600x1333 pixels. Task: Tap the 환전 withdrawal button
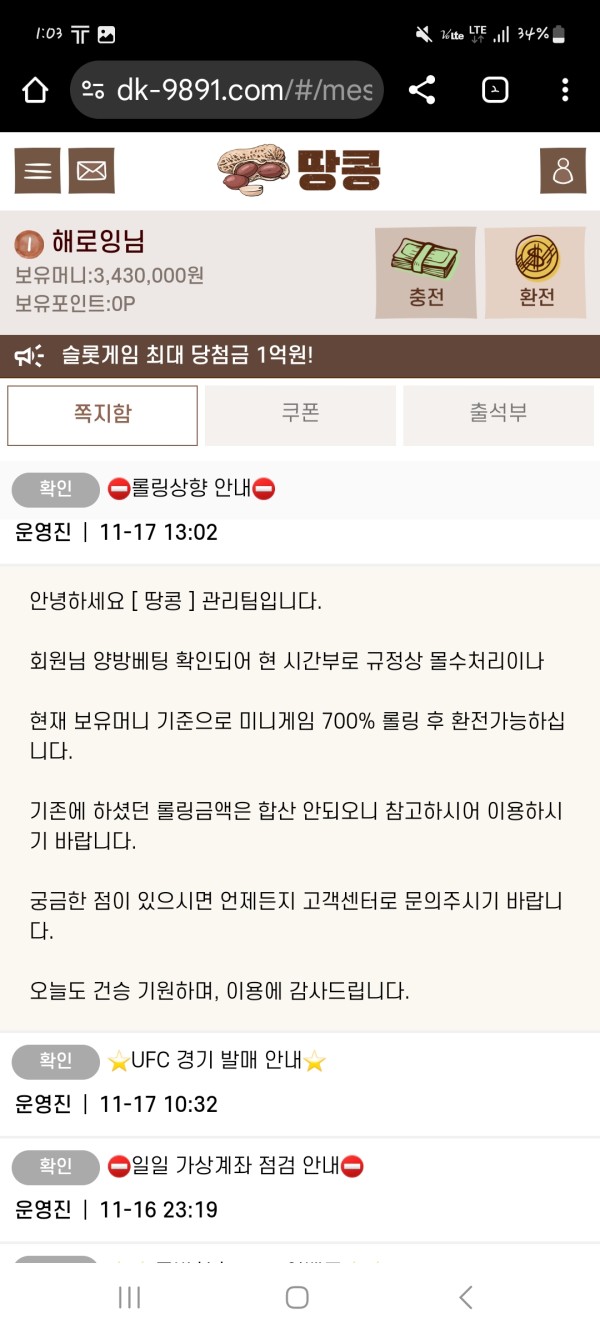pos(536,272)
